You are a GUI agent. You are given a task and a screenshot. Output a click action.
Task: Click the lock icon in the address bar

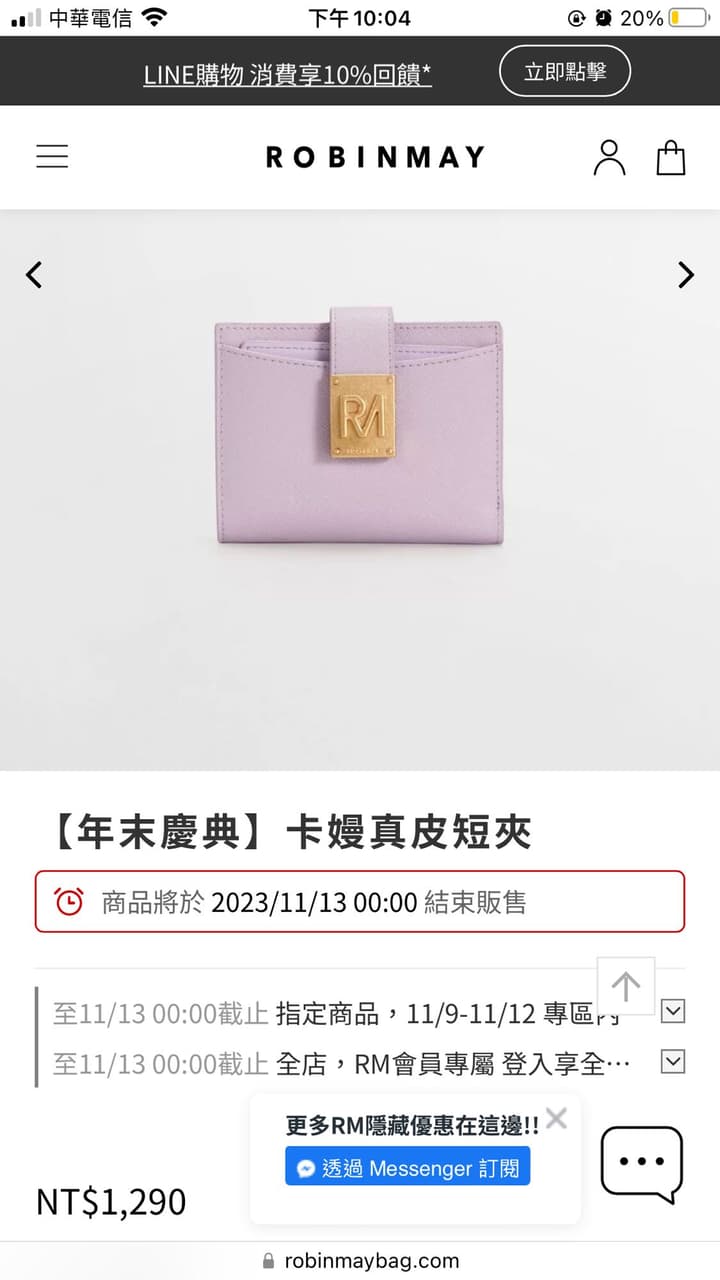click(x=266, y=1260)
